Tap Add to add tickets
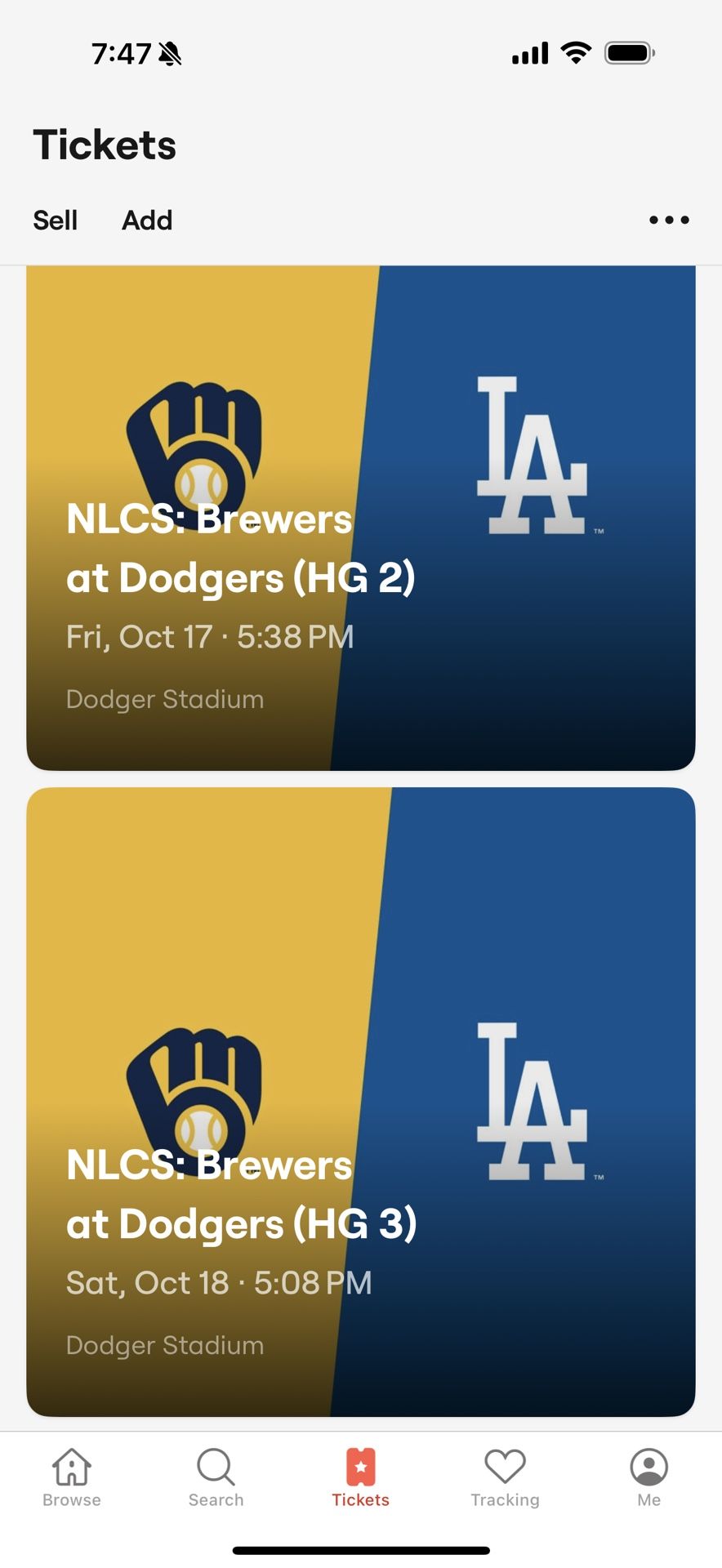 [147, 220]
